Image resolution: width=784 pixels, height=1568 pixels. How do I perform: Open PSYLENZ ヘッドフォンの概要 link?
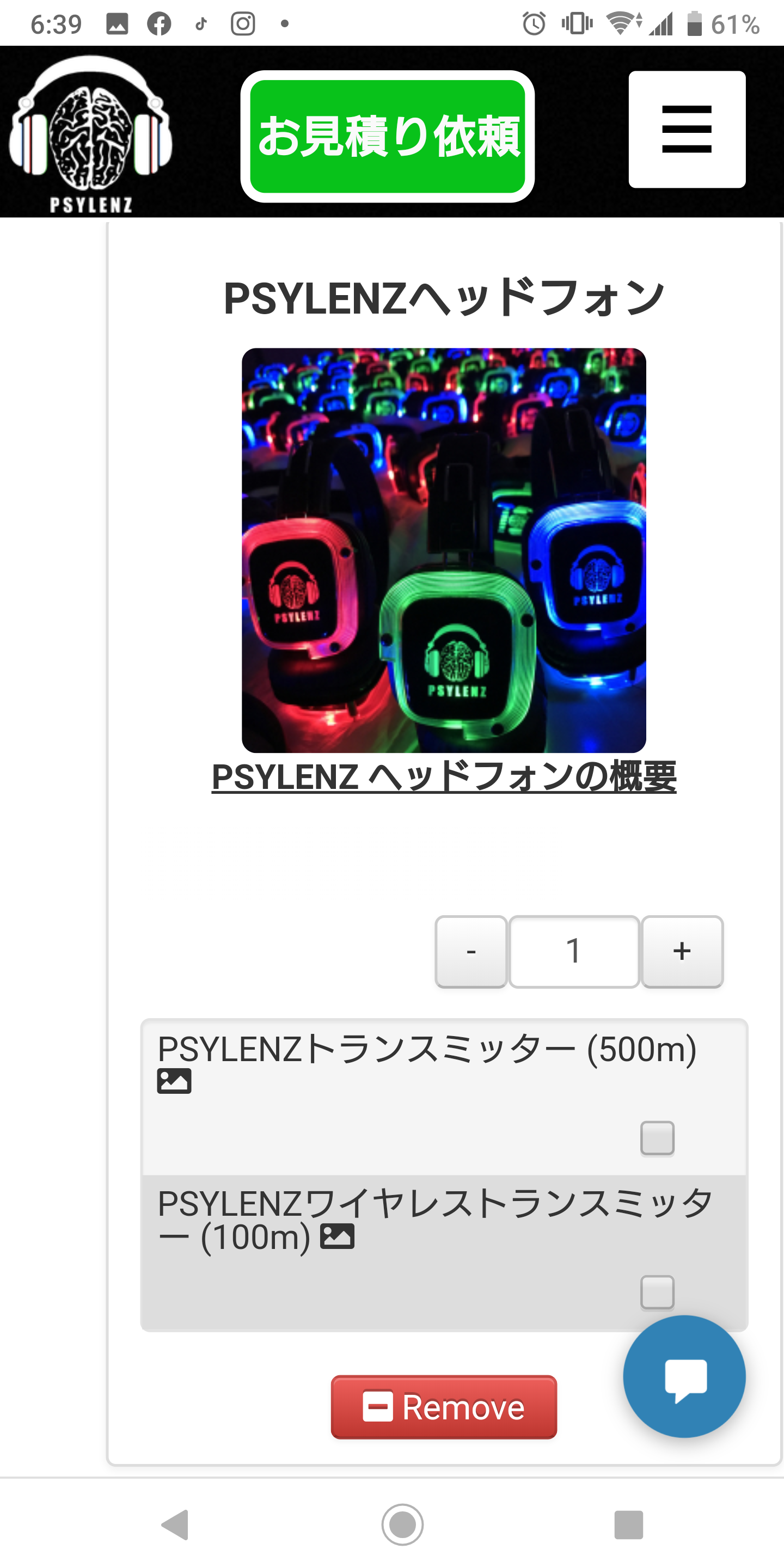click(444, 777)
